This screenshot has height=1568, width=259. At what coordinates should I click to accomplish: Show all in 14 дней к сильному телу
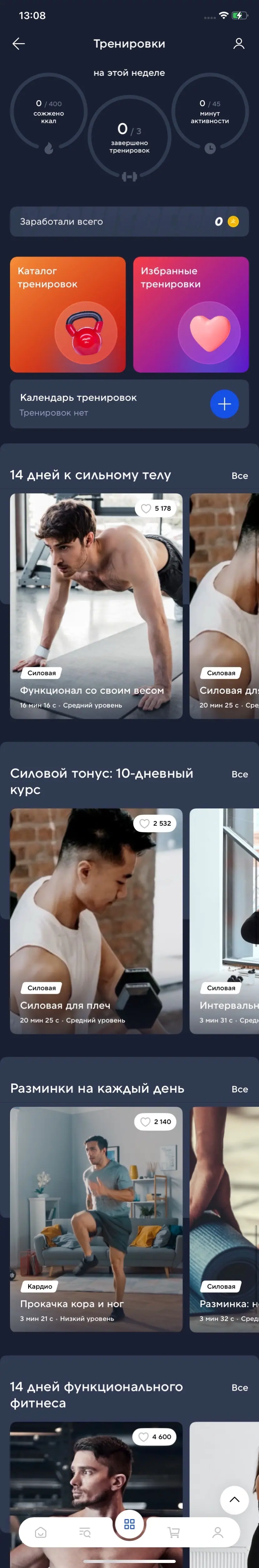click(x=240, y=476)
